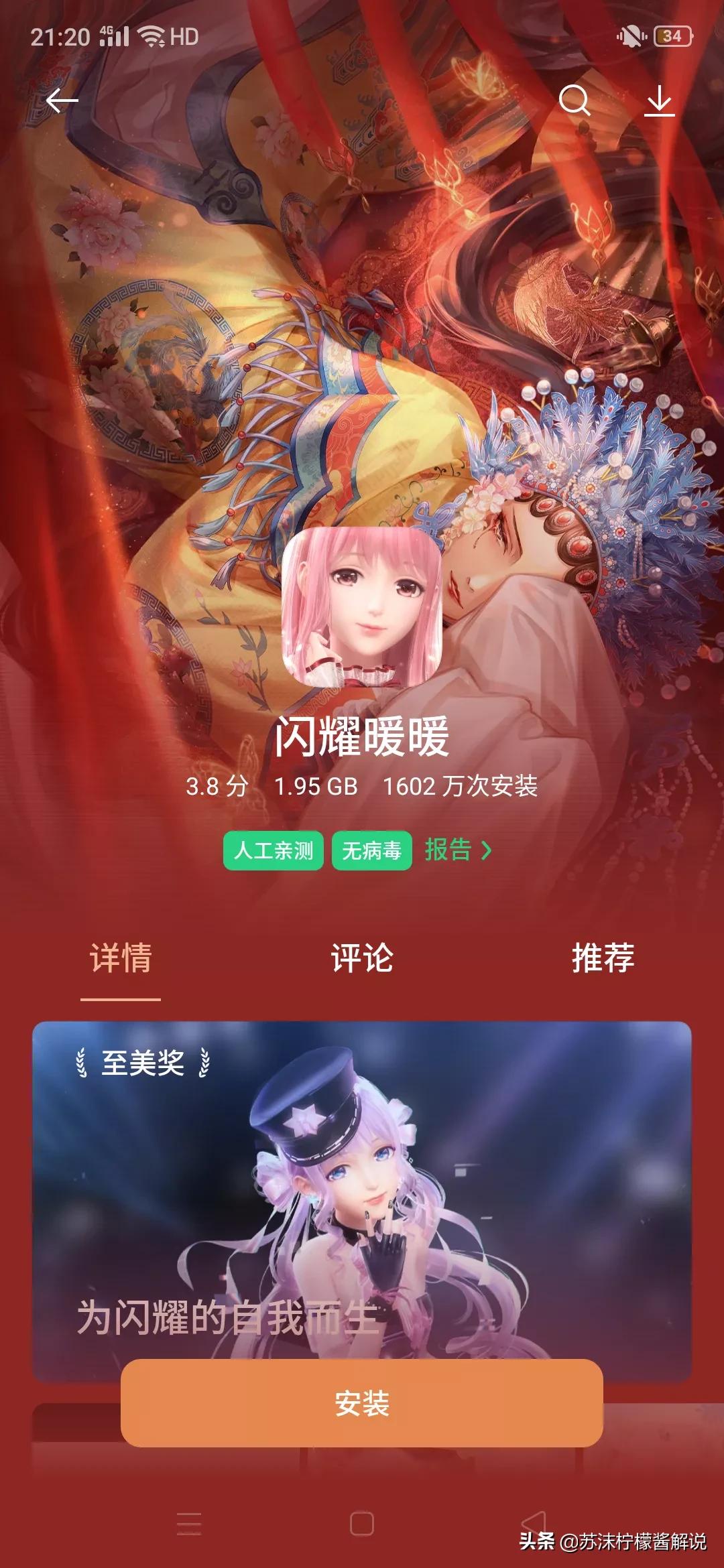Install 闪耀暖暖 with the 安装 button

[x=362, y=1402]
